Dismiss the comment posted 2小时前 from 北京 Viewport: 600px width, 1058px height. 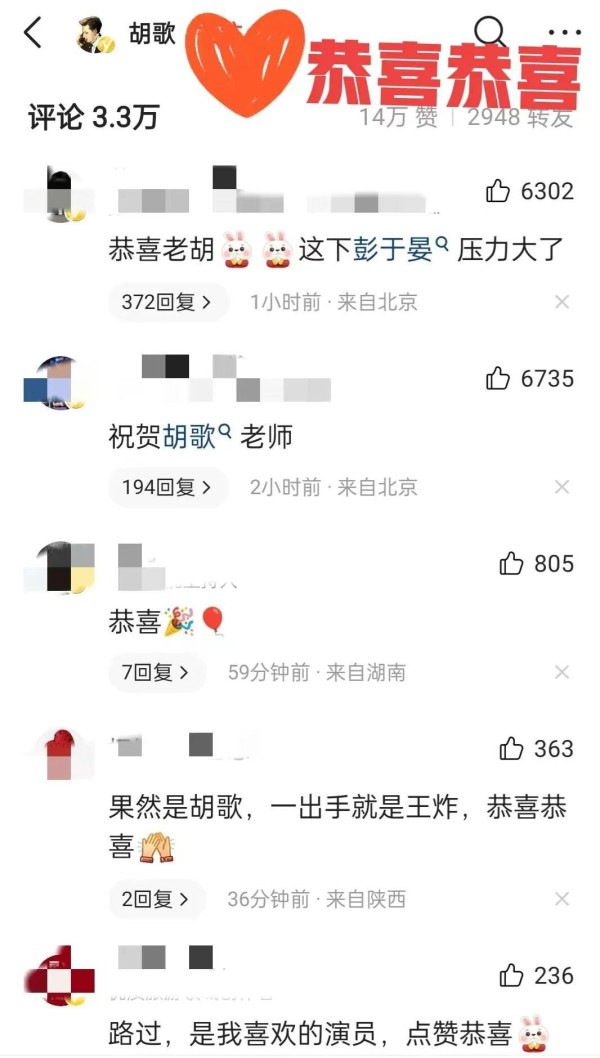point(562,488)
